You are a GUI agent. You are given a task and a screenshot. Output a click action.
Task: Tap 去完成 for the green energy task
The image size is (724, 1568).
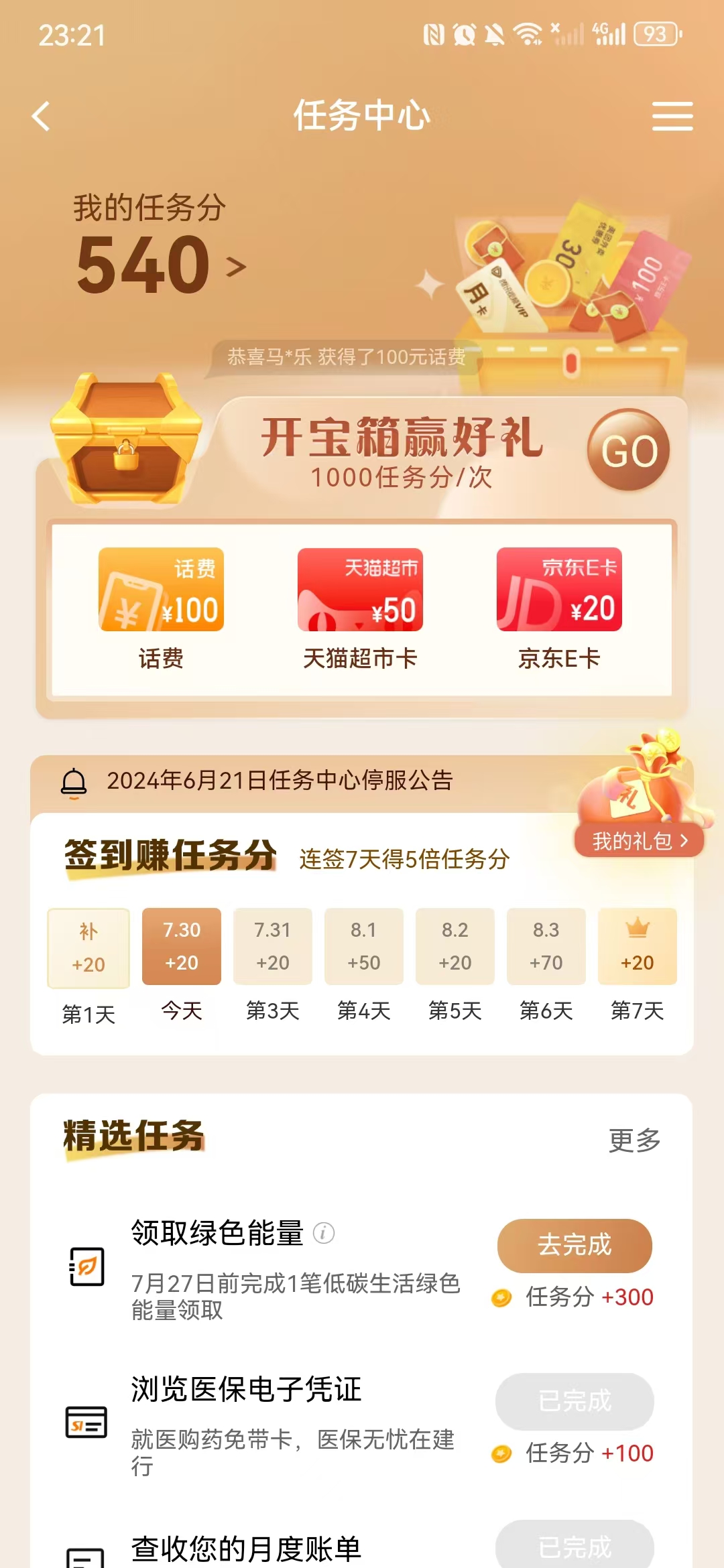(574, 1244)
